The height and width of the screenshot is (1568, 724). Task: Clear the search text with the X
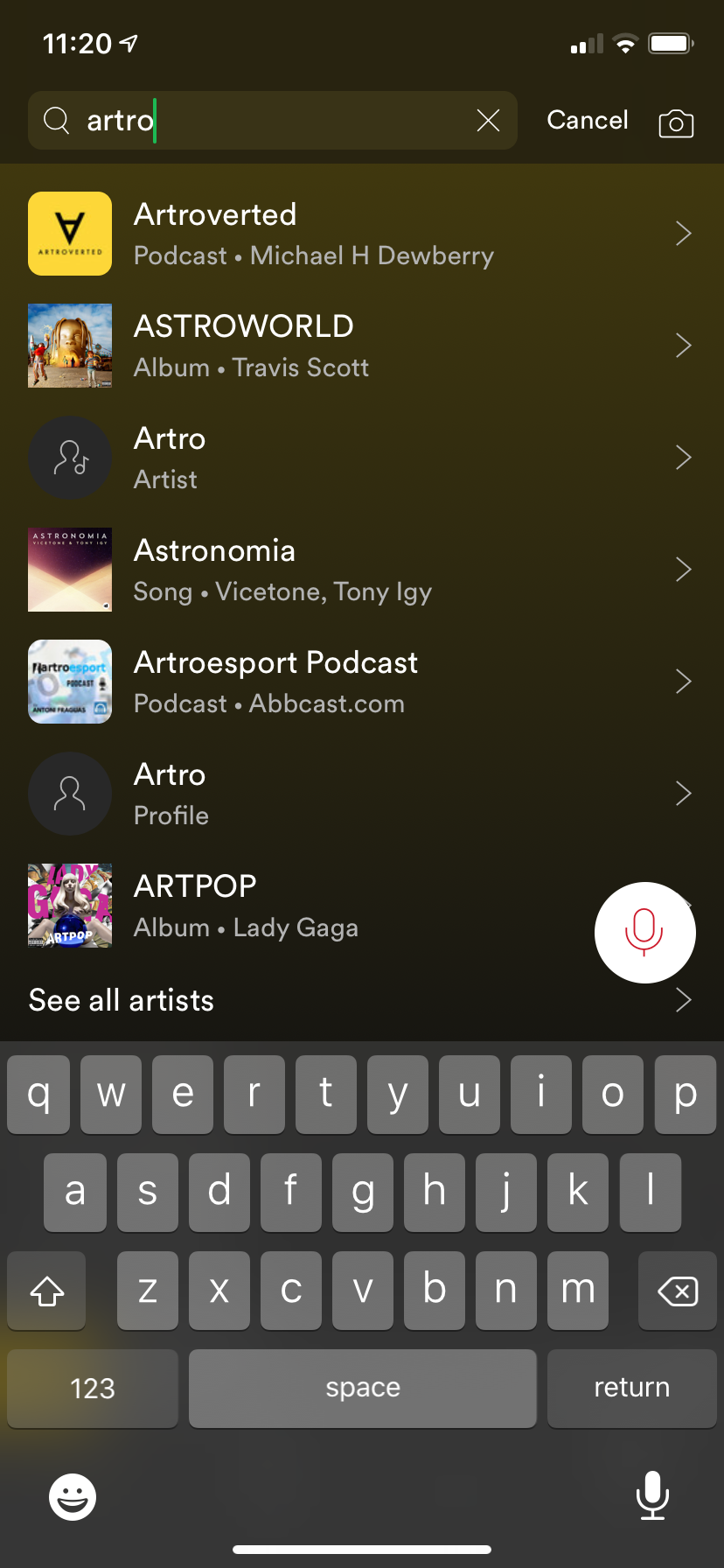(x=488, y=121)
